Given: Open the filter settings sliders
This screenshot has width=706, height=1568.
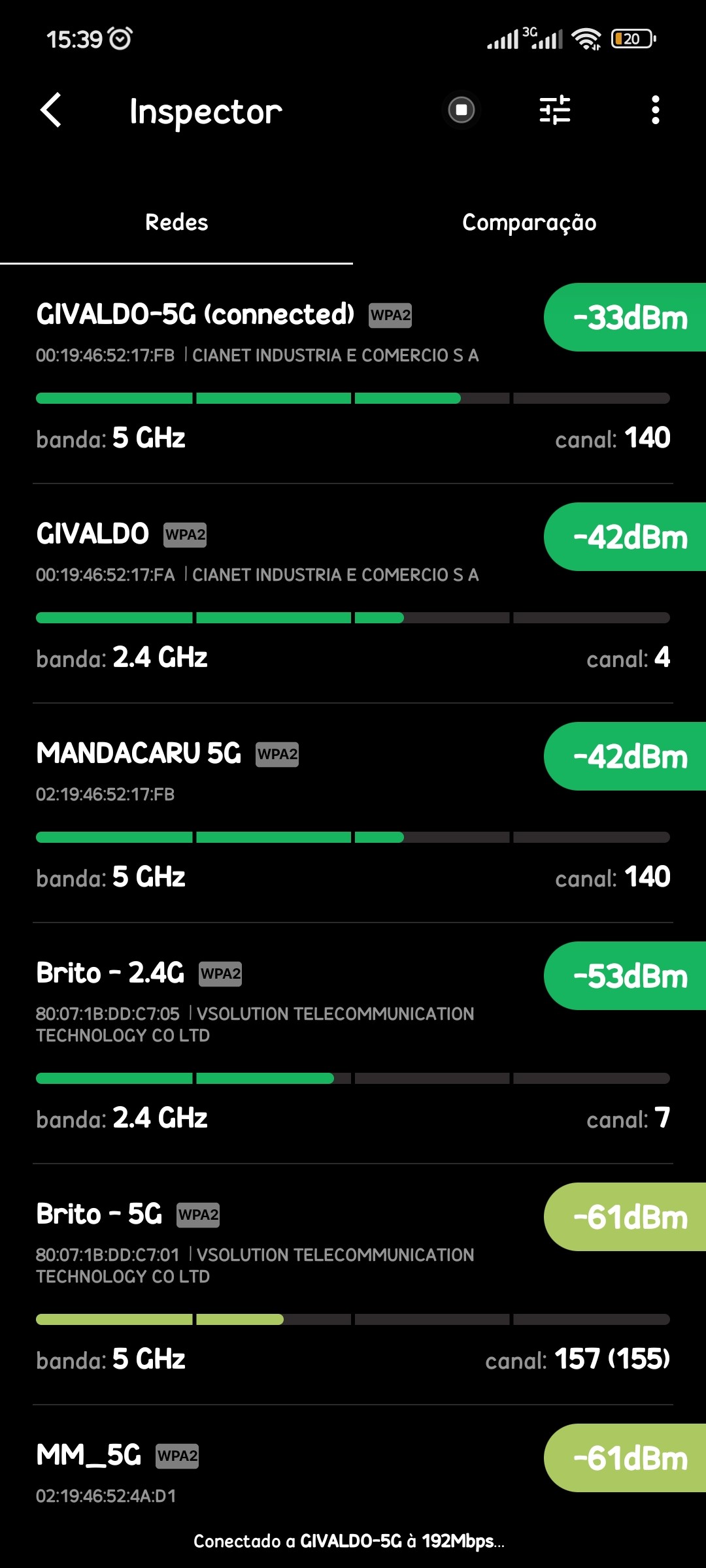Looking at the screenshot, I should tap(555, 110).
